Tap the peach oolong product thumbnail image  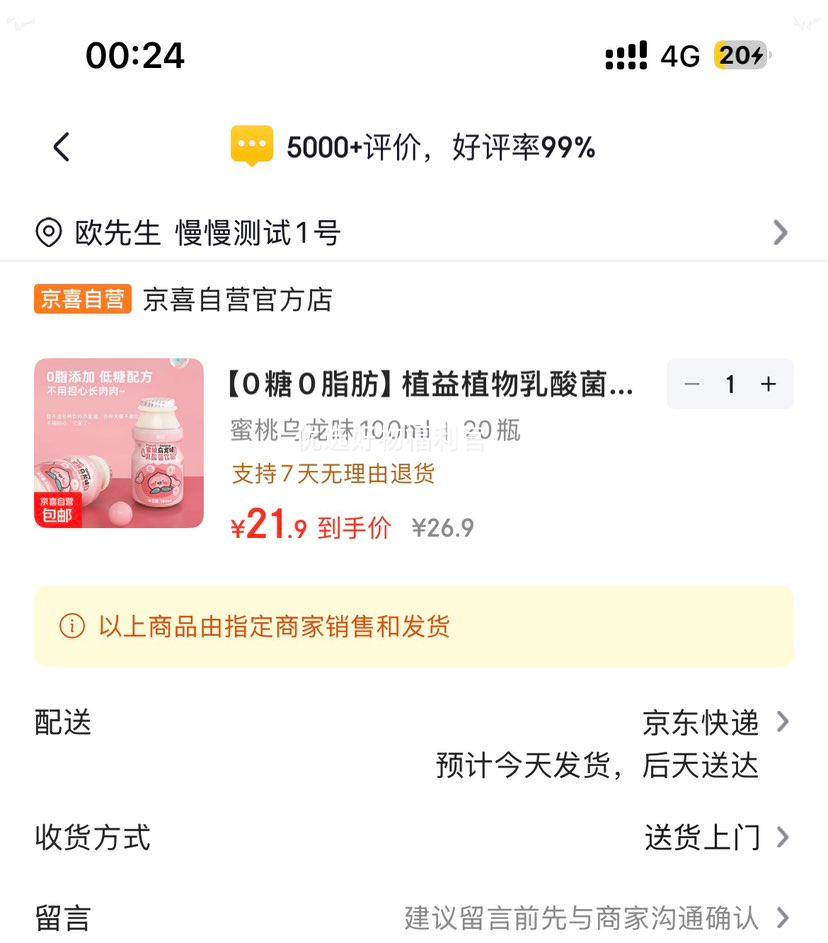pyautogui.click(x=118, y=442)
